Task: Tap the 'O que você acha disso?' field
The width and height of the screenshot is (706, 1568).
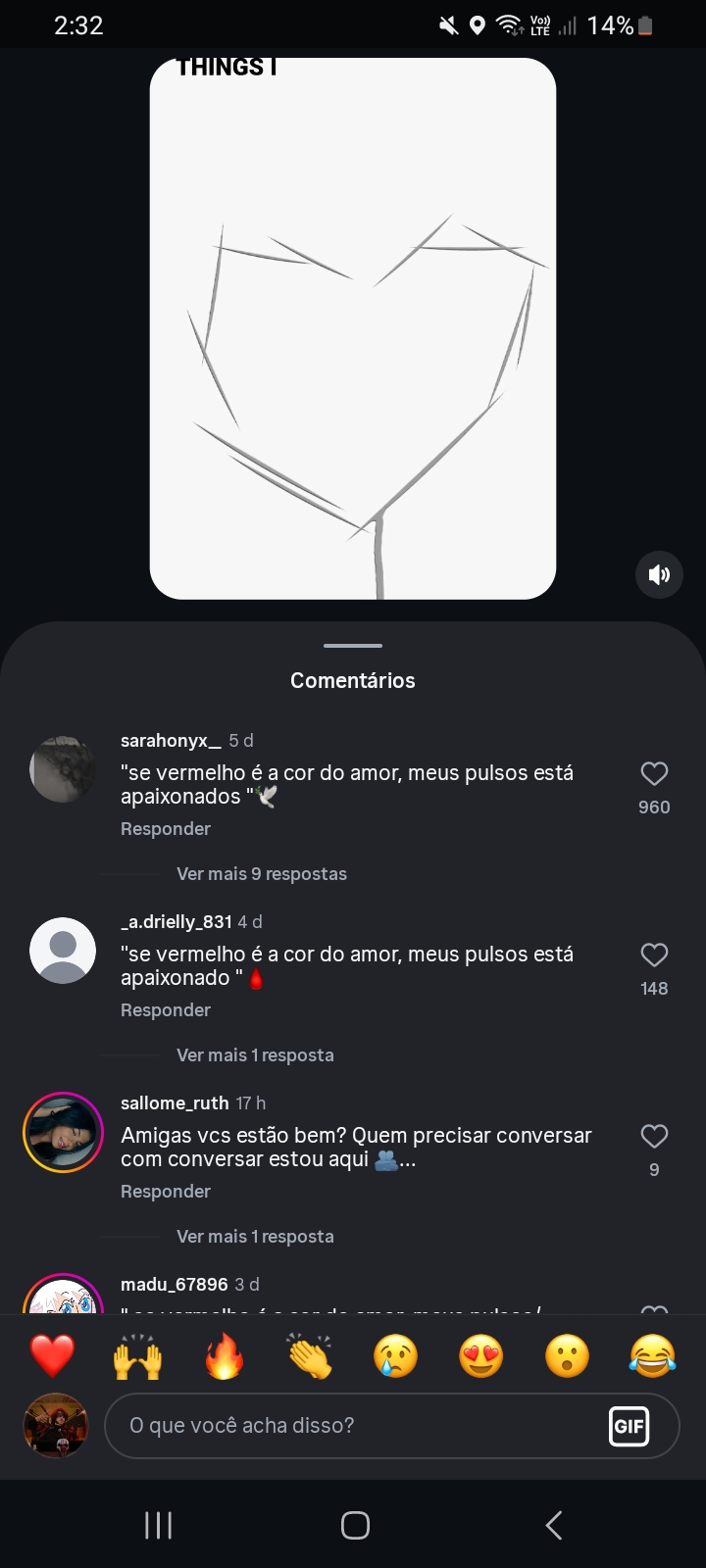Action: click(353, 1426)
